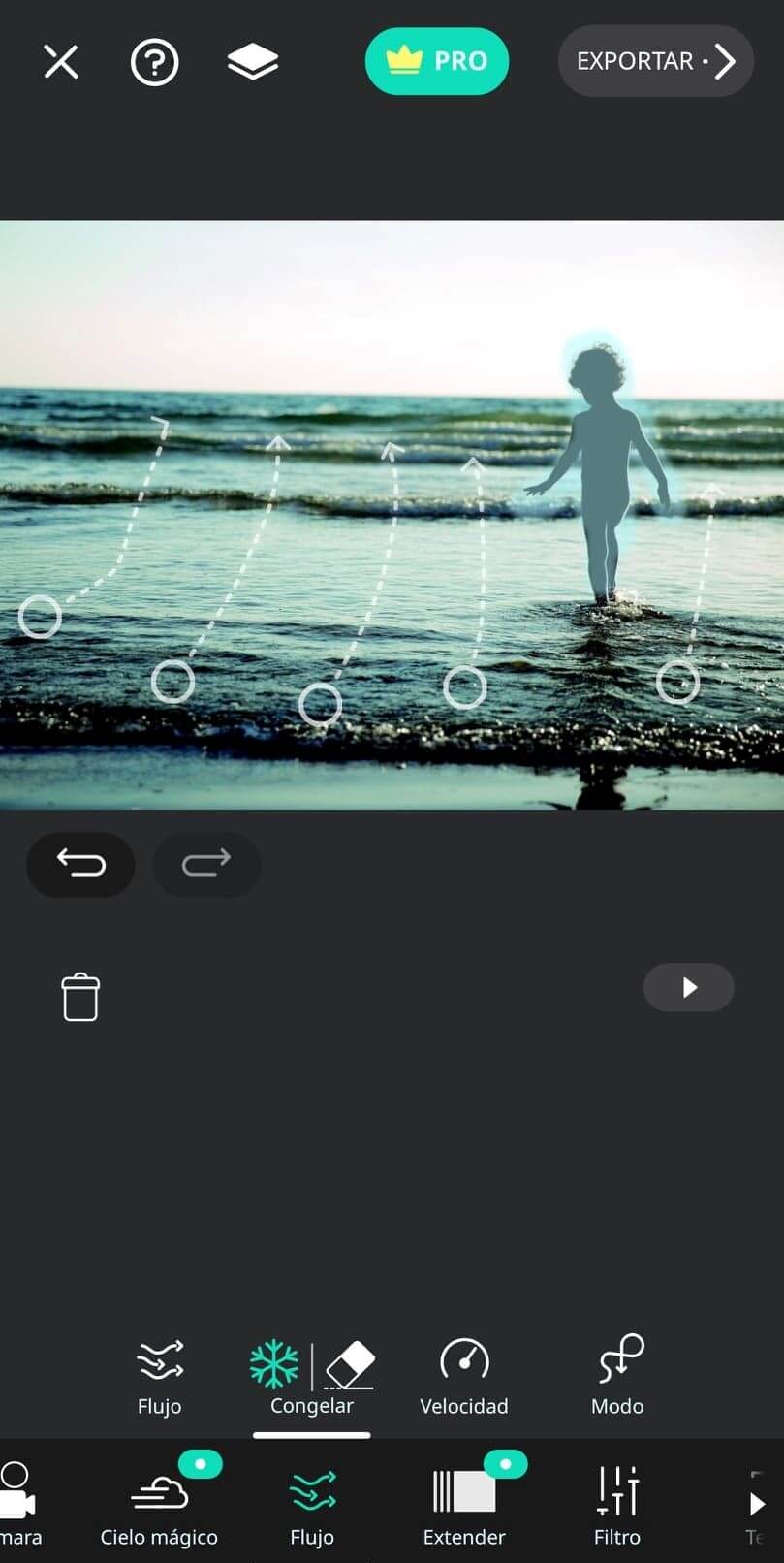Switch to the freeze eraser tool
The image size is (784, 1563).
click(x=349, y=1363)
